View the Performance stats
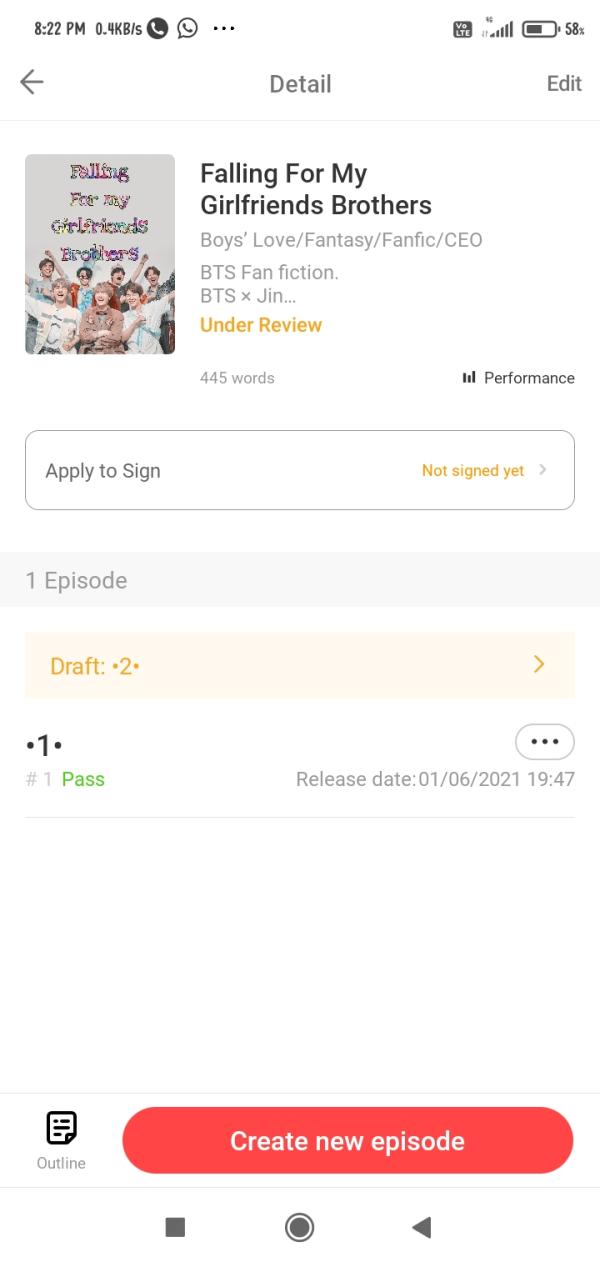The height and width of the screenshot is (1267, 600). [518, 378]
